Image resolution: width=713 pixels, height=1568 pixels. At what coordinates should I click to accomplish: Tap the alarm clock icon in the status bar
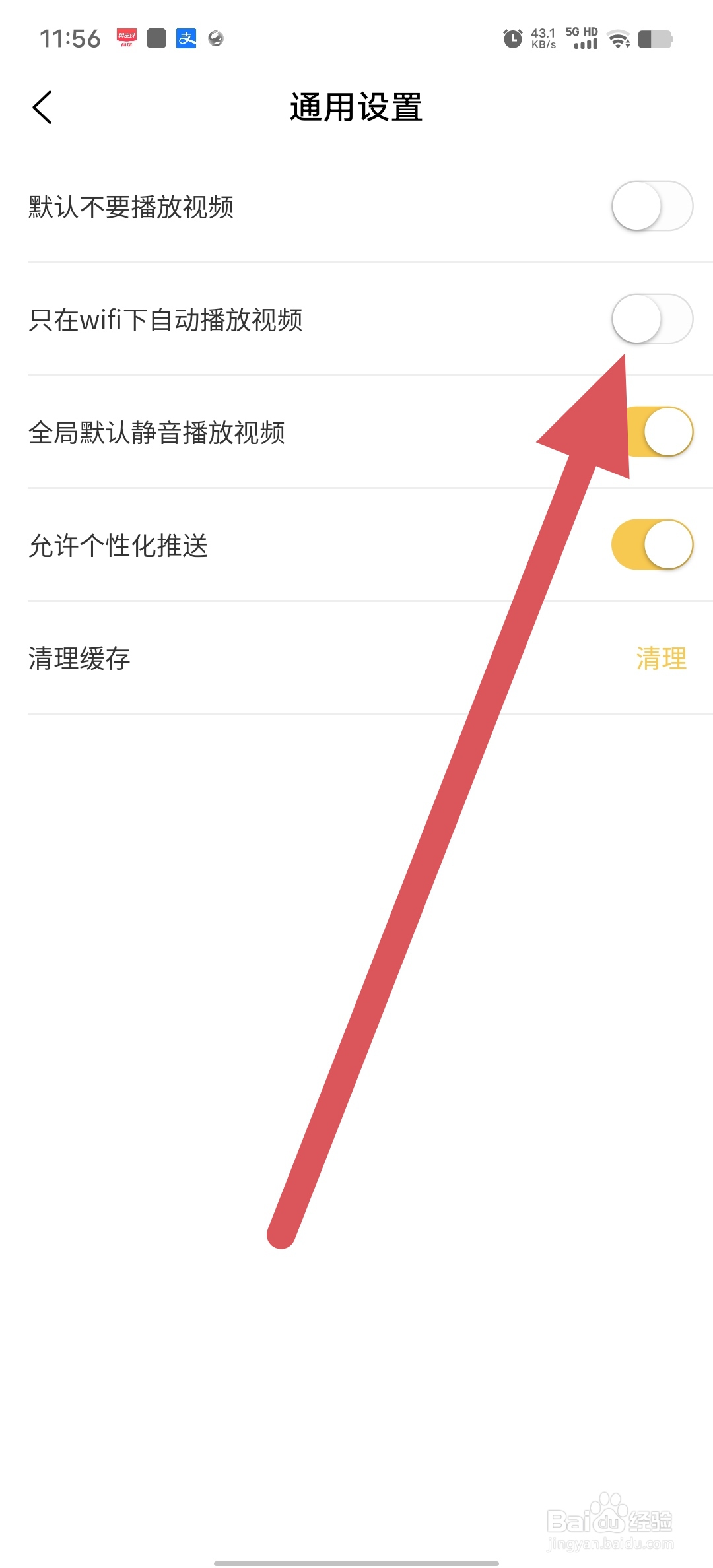click(x=513, y=38)
